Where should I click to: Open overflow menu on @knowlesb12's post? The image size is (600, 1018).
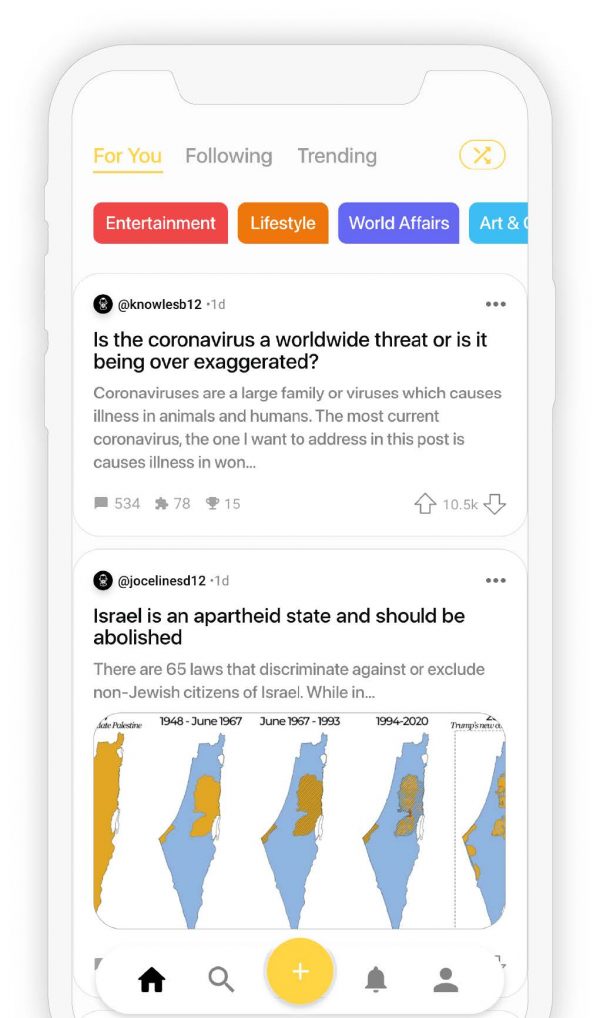tap(495, 304)
